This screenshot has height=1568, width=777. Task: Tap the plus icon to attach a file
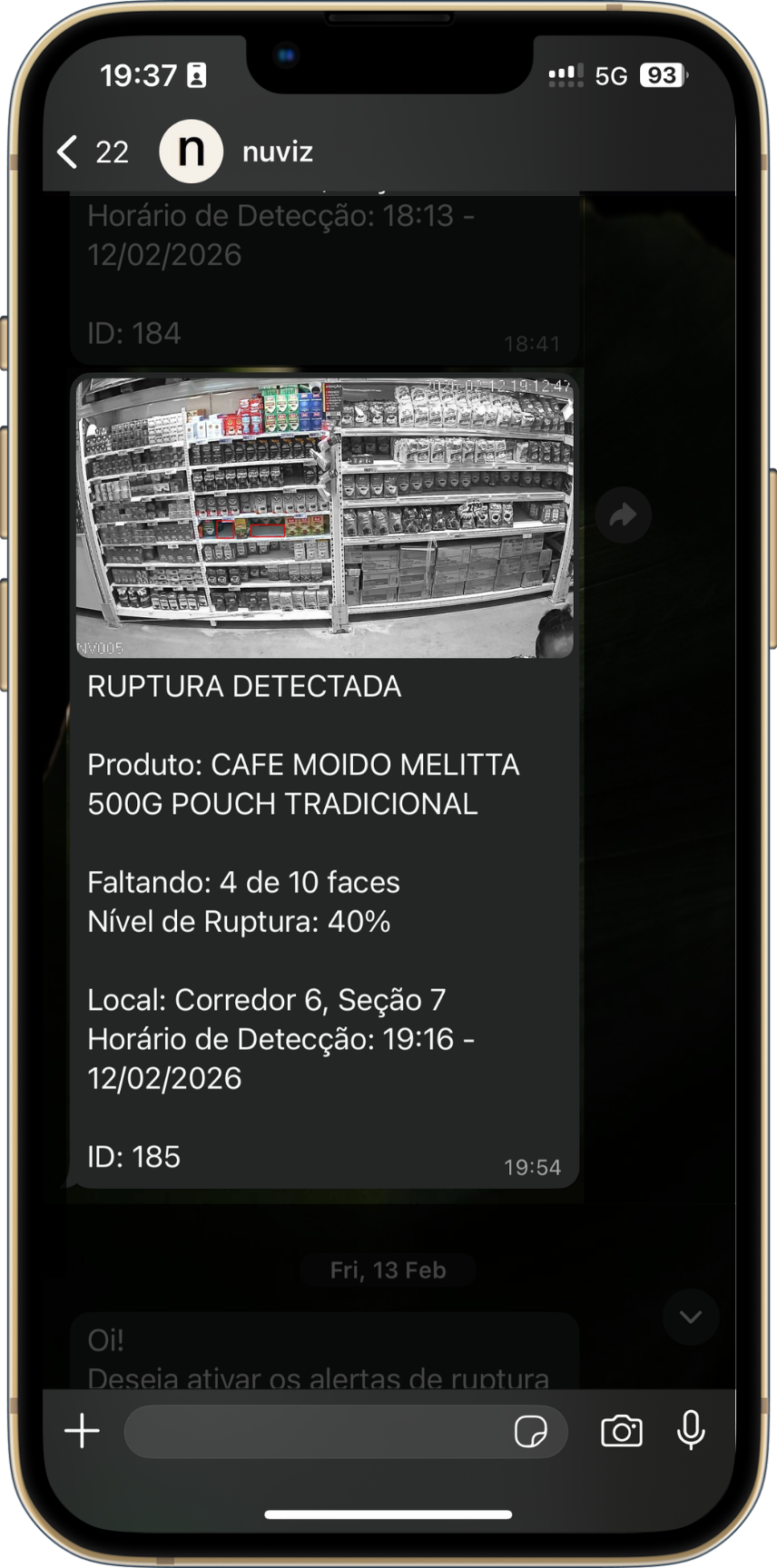pyautogui.click(x=82, y=1431)
